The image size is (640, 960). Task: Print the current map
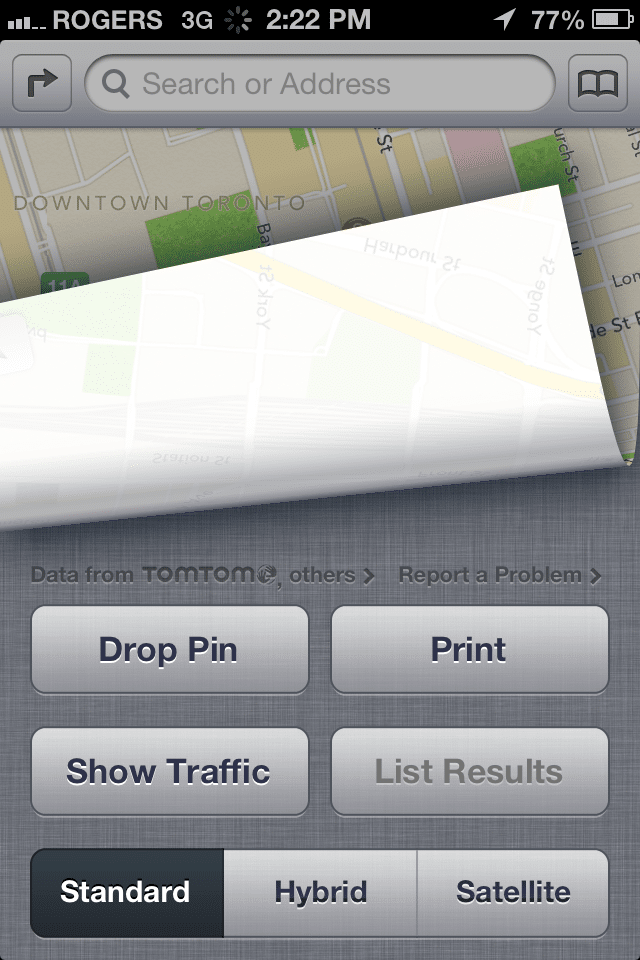pyautogui.click(x=469, y=650)
